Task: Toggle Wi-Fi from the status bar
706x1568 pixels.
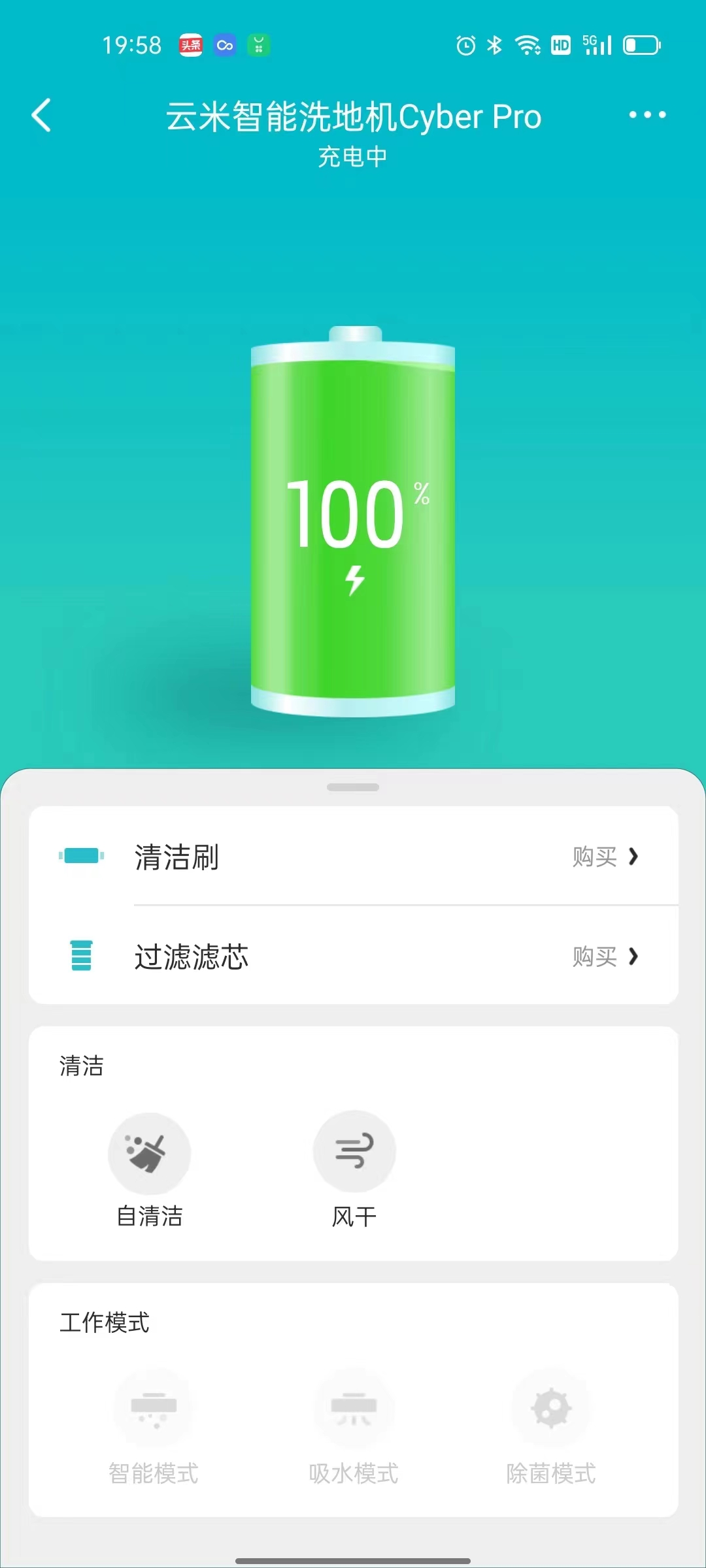Action: click(526, 44)
